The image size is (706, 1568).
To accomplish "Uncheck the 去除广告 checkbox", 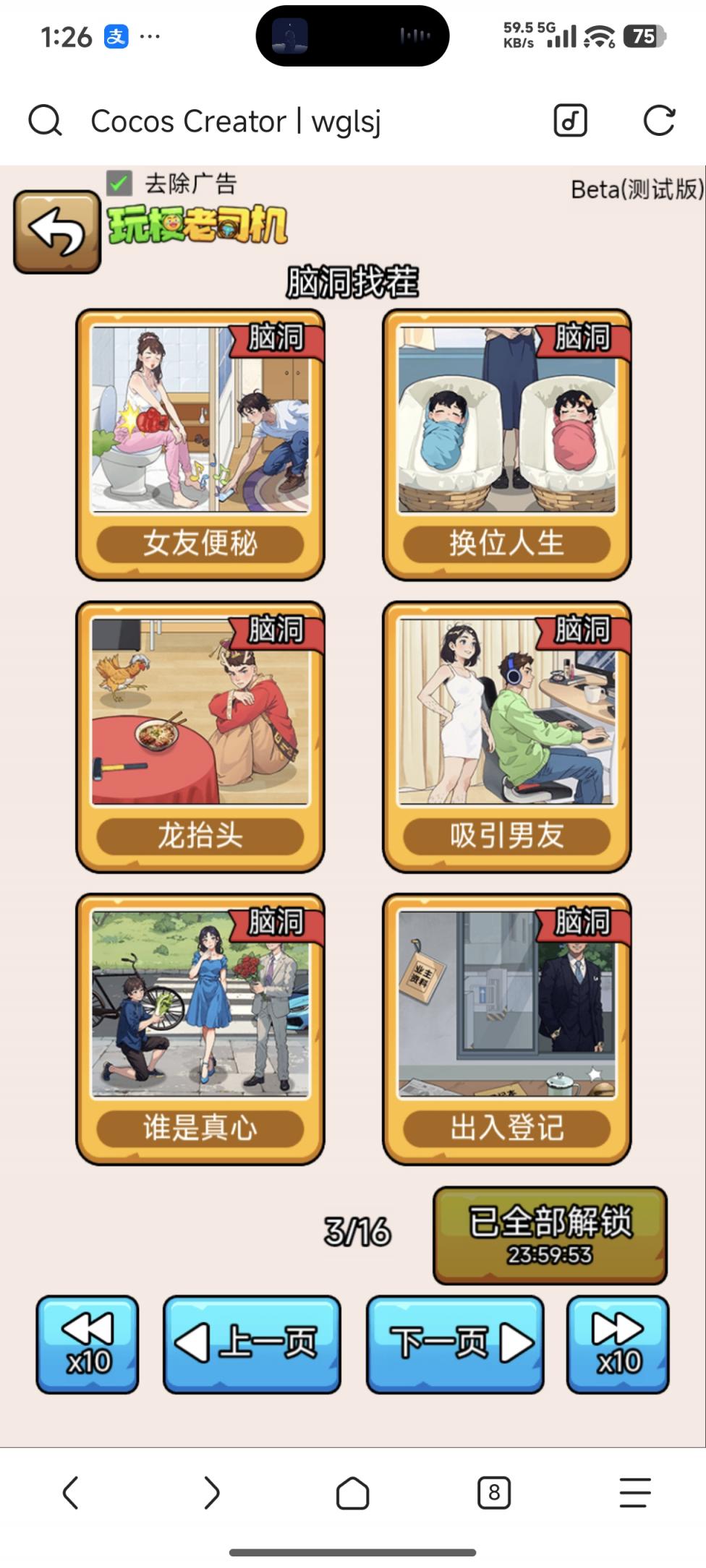I will tap(119, 184).
